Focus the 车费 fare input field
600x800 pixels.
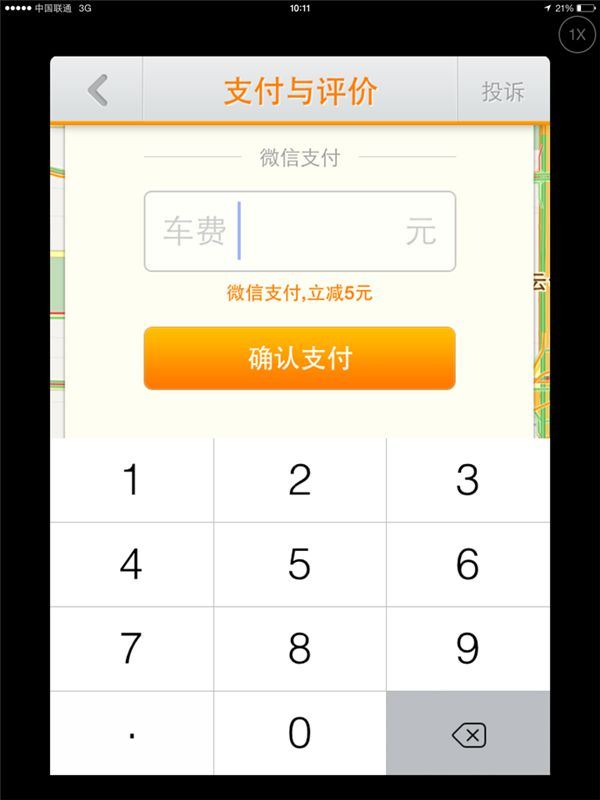(300, 232)
